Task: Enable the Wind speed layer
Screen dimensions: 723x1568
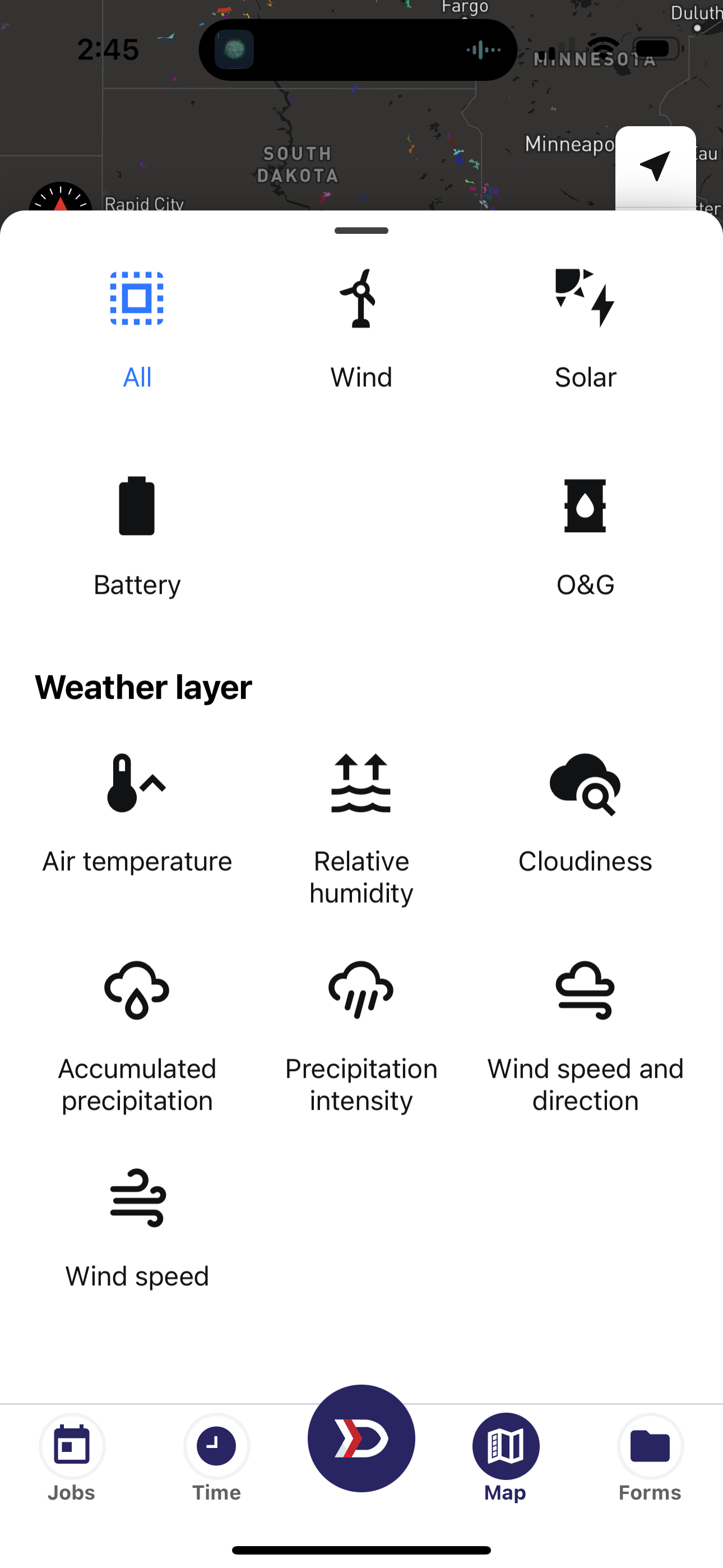Action: (x=137, y=1226)
